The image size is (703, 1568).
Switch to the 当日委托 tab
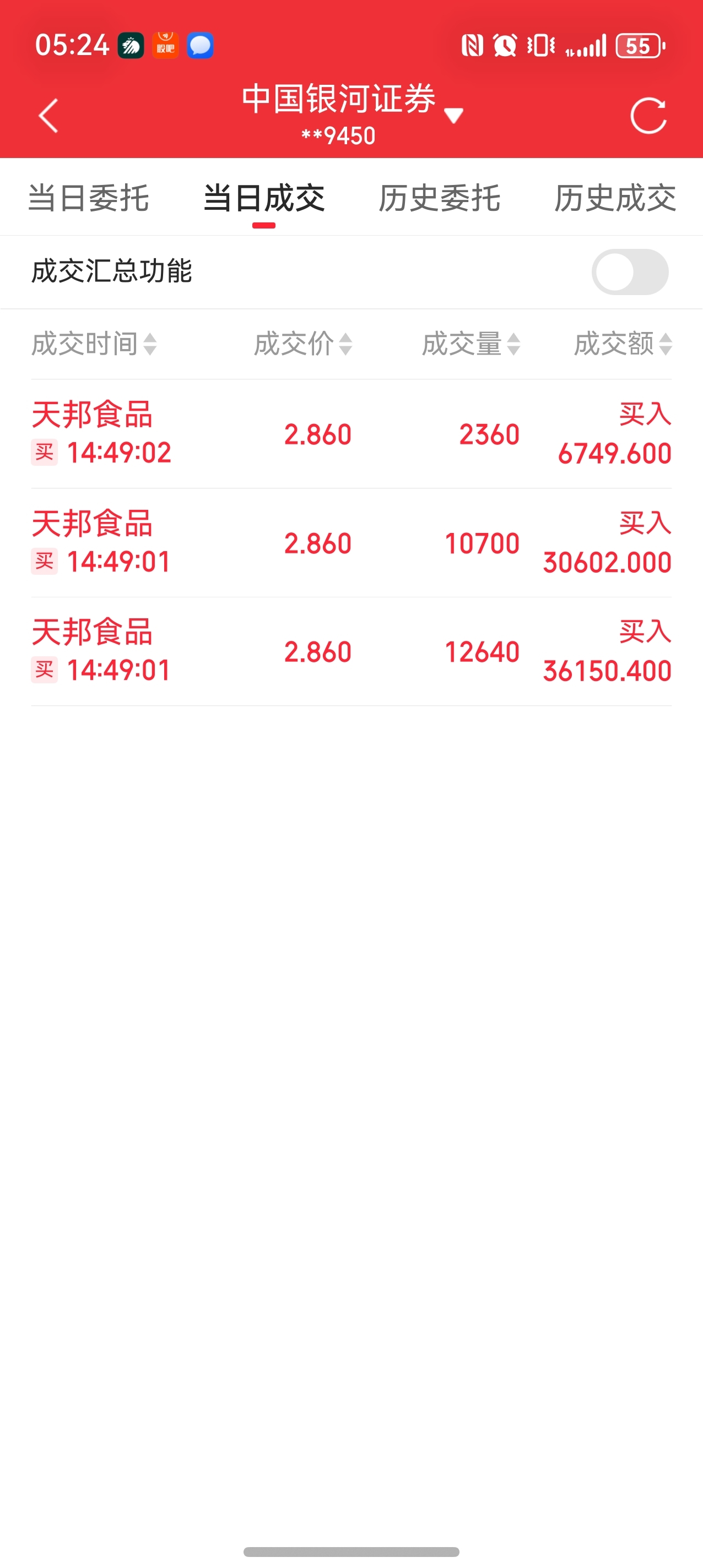(x=89, y=198)
